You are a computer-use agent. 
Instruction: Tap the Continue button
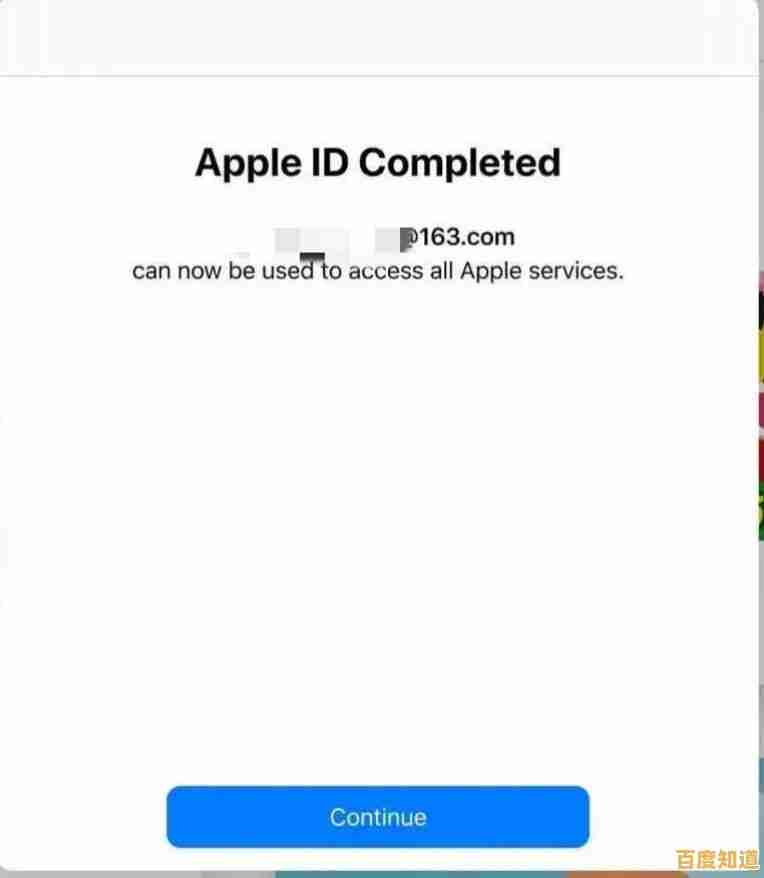click(377, 816)
